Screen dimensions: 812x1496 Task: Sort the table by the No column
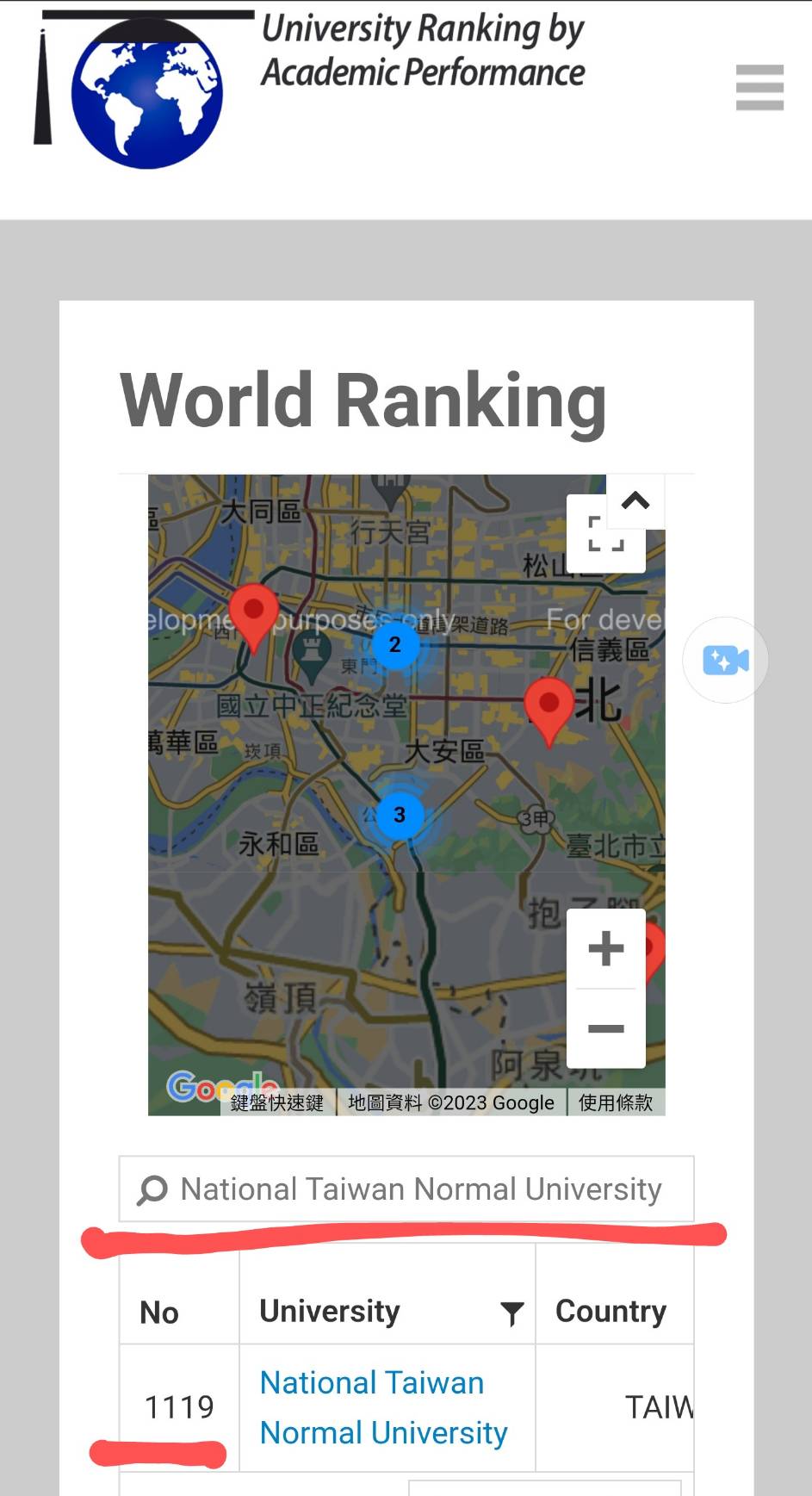160,1313
